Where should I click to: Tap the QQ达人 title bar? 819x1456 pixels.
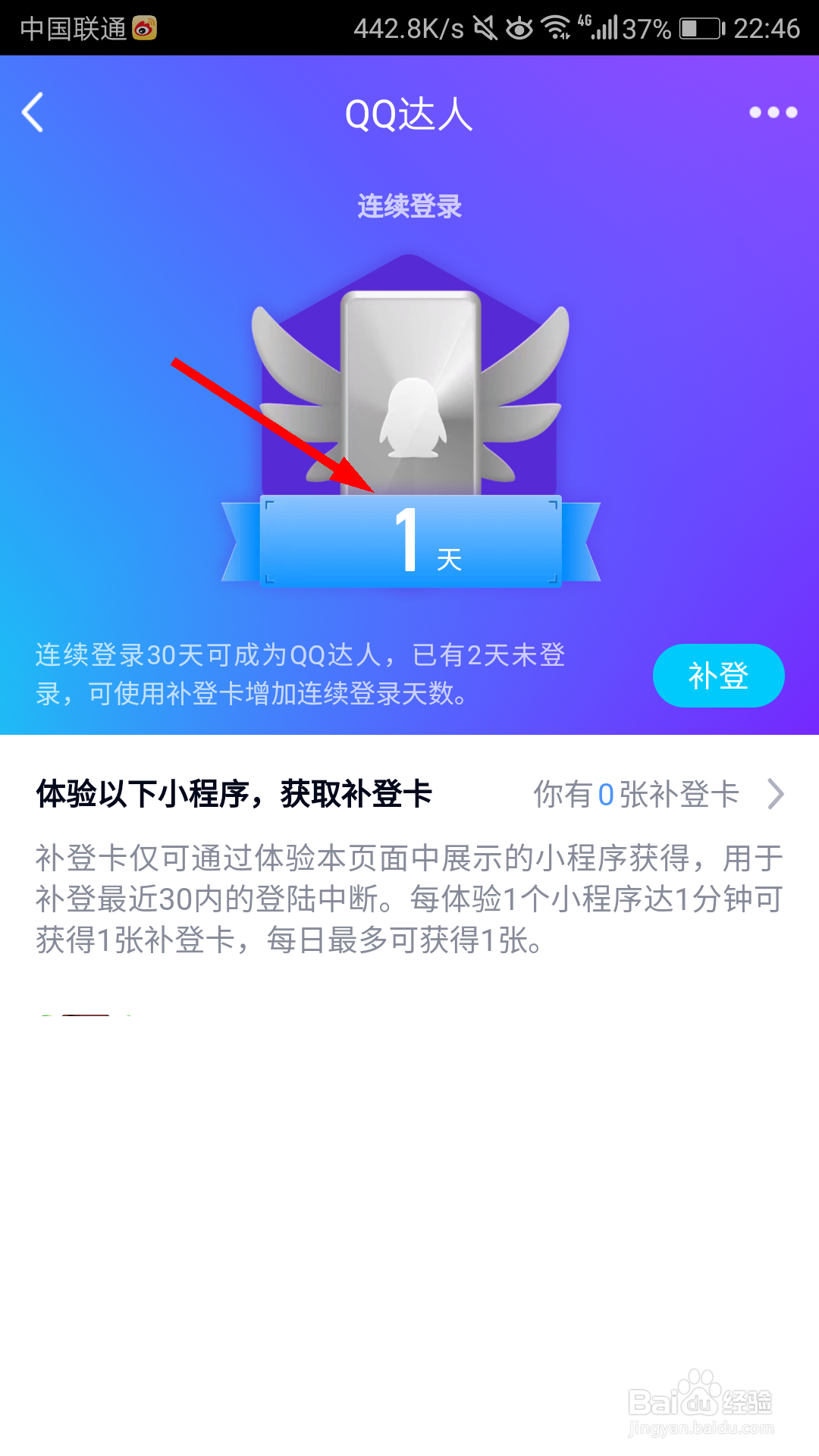pos(409,114)
